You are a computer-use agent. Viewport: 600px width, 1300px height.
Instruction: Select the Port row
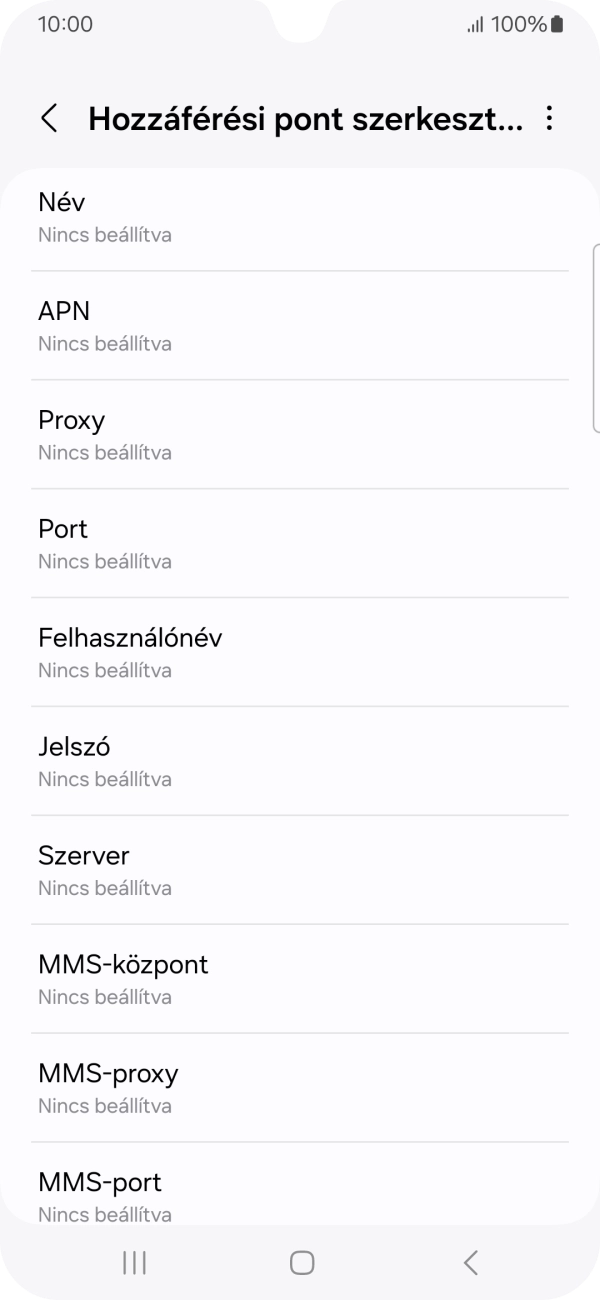pyautogui.click(x=300, y=544)
